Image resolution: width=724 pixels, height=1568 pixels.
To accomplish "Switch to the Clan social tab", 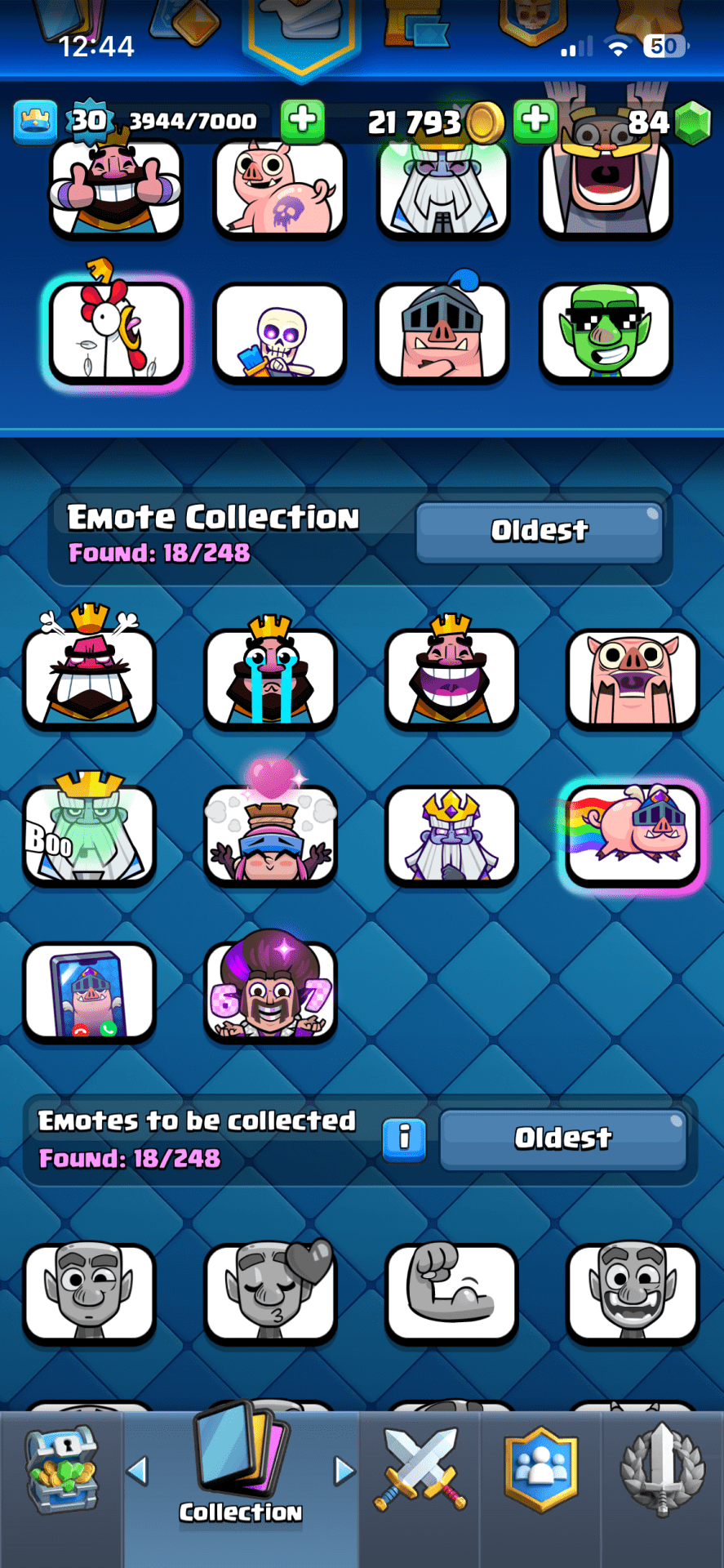I will point(540,1470).
